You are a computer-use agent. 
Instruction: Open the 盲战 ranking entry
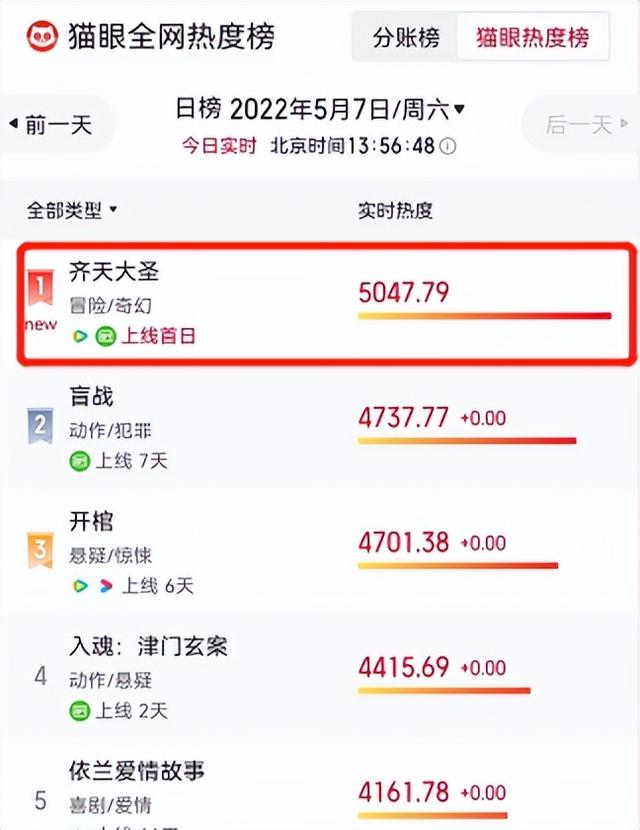coord(92,397)
